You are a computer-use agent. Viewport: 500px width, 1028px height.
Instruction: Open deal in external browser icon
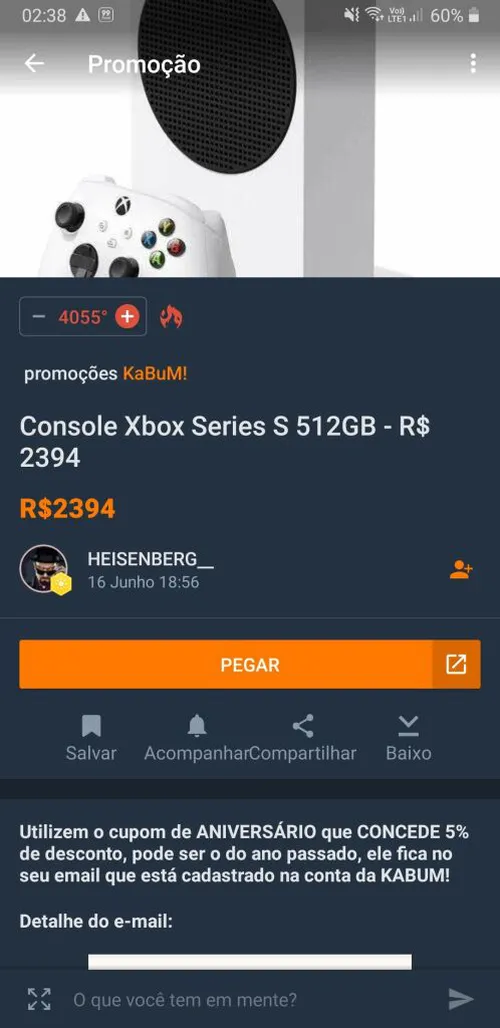click(x=456, y=664)
